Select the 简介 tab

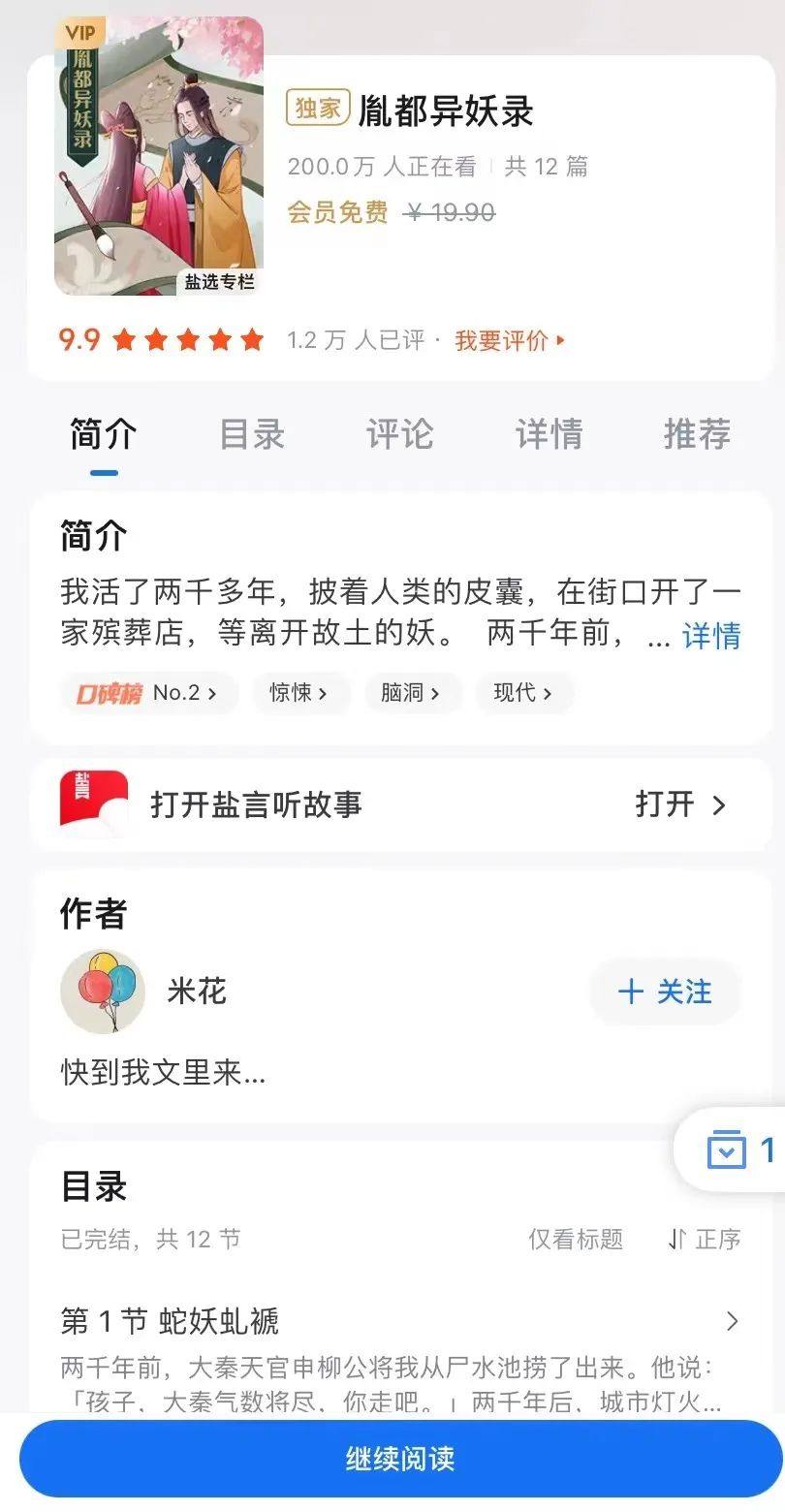(x=104, y=434)
